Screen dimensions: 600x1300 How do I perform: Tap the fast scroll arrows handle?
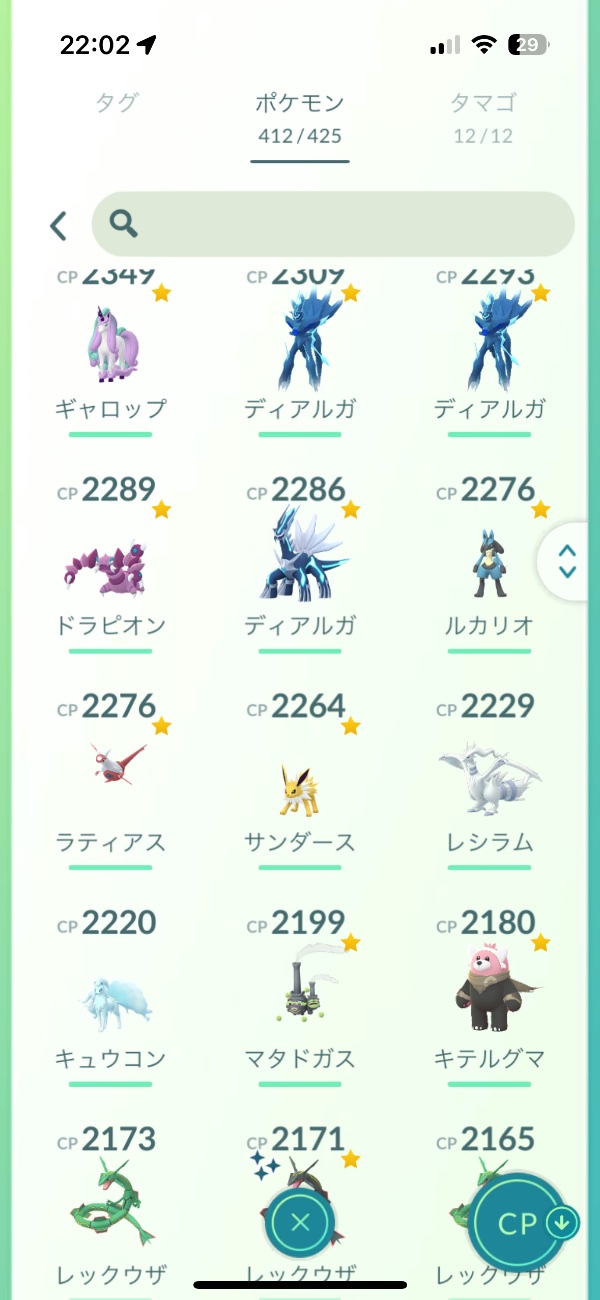[x=567, y=562]
